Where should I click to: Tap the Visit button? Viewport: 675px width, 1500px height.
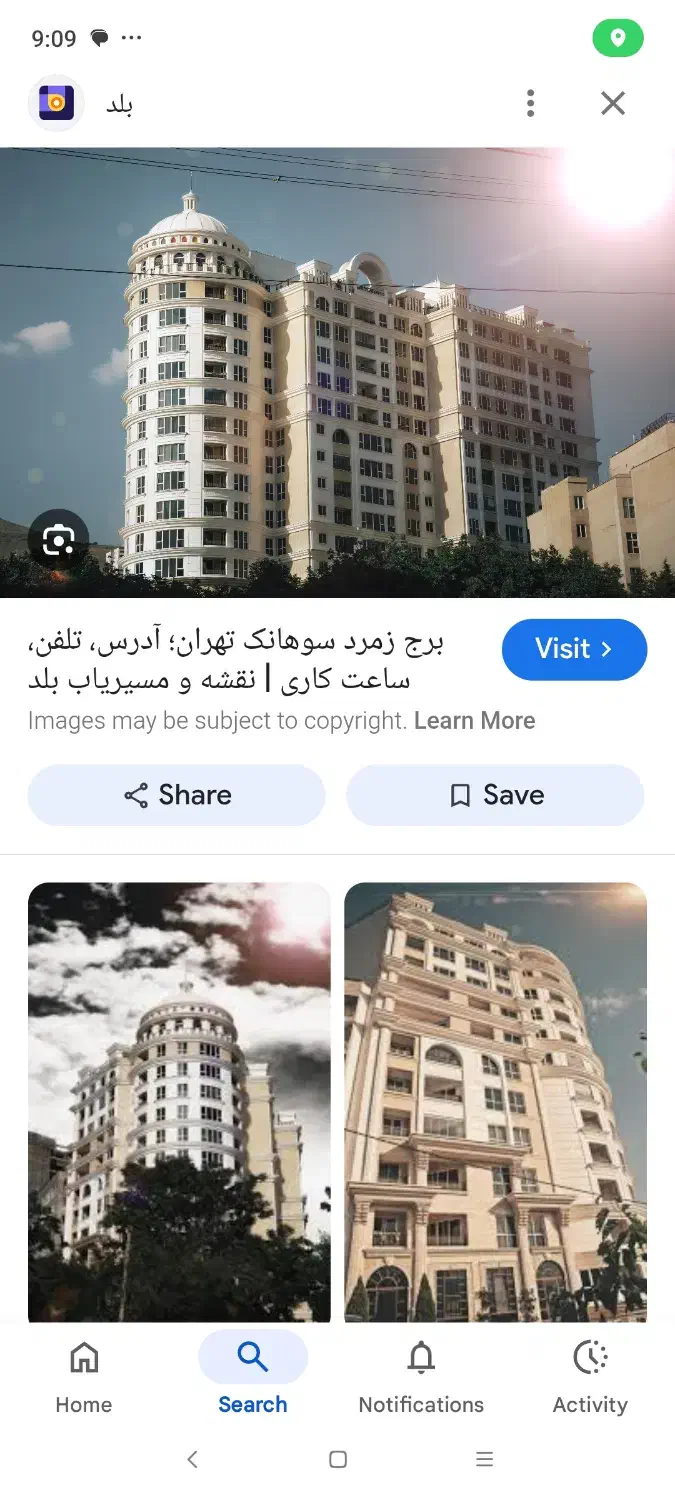pyautogui.click(x=574, y=649)
